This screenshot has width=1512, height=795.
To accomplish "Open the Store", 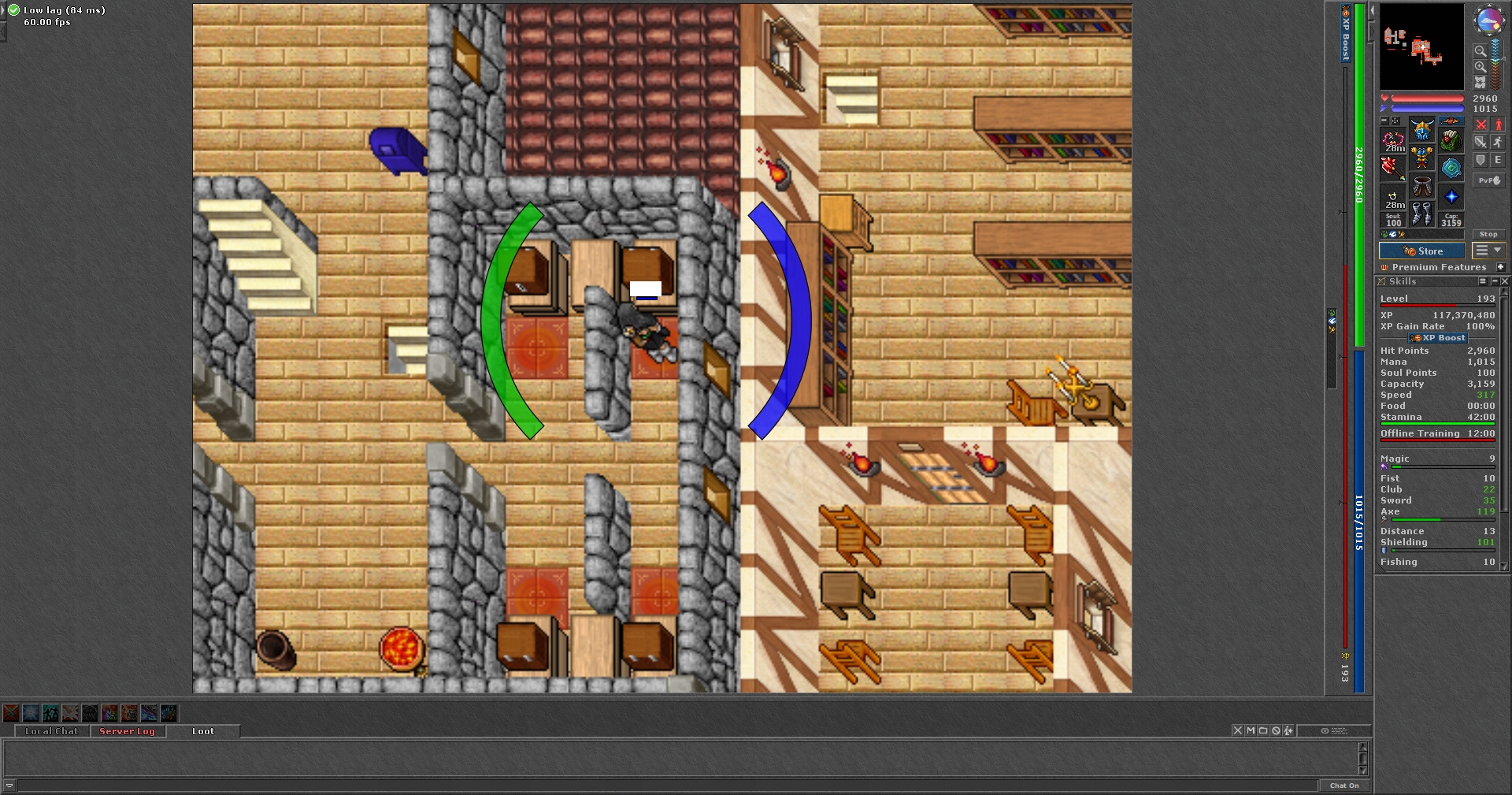I will point(1422,251).
